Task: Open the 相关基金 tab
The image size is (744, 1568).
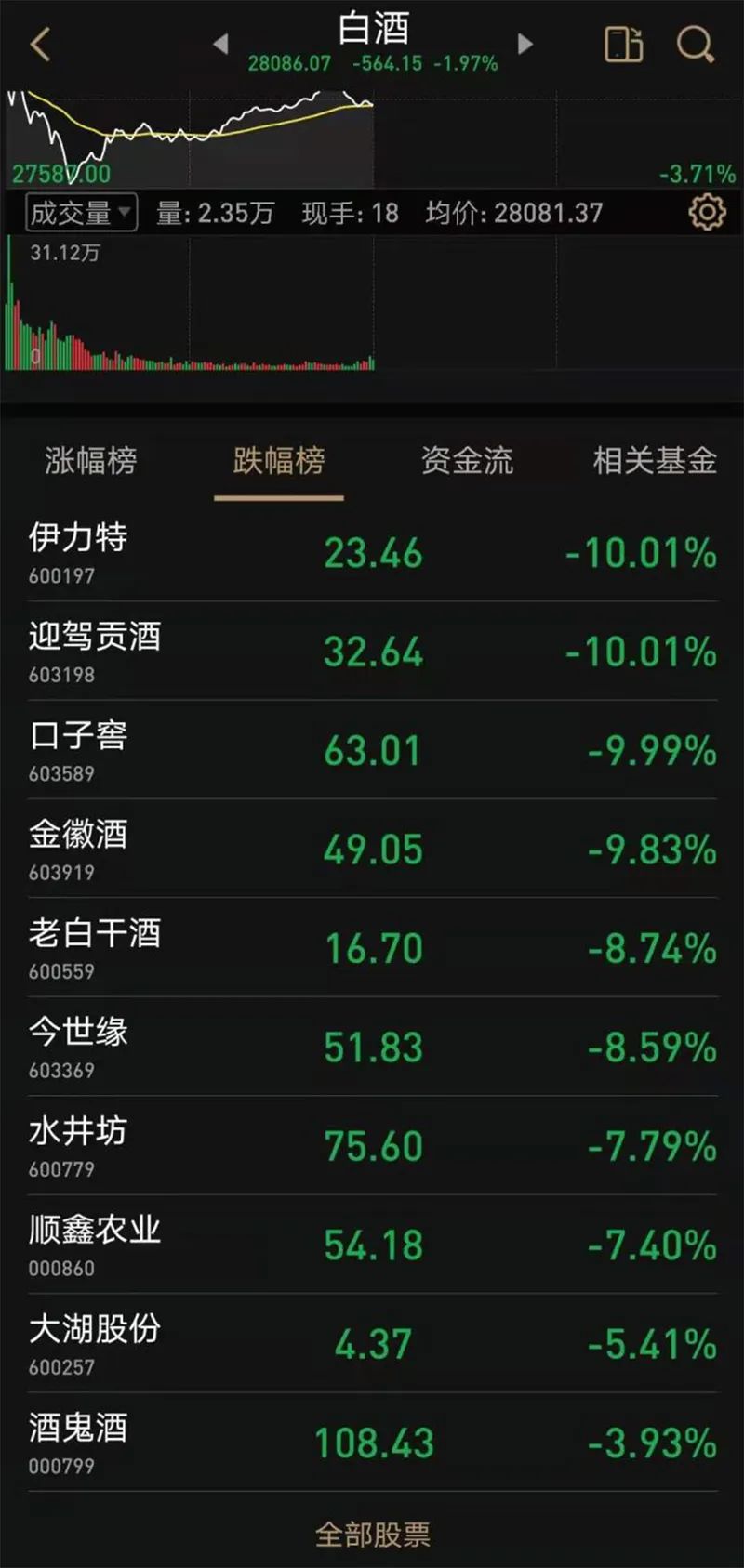Action: pyautogui.click(x=655, y=460)
